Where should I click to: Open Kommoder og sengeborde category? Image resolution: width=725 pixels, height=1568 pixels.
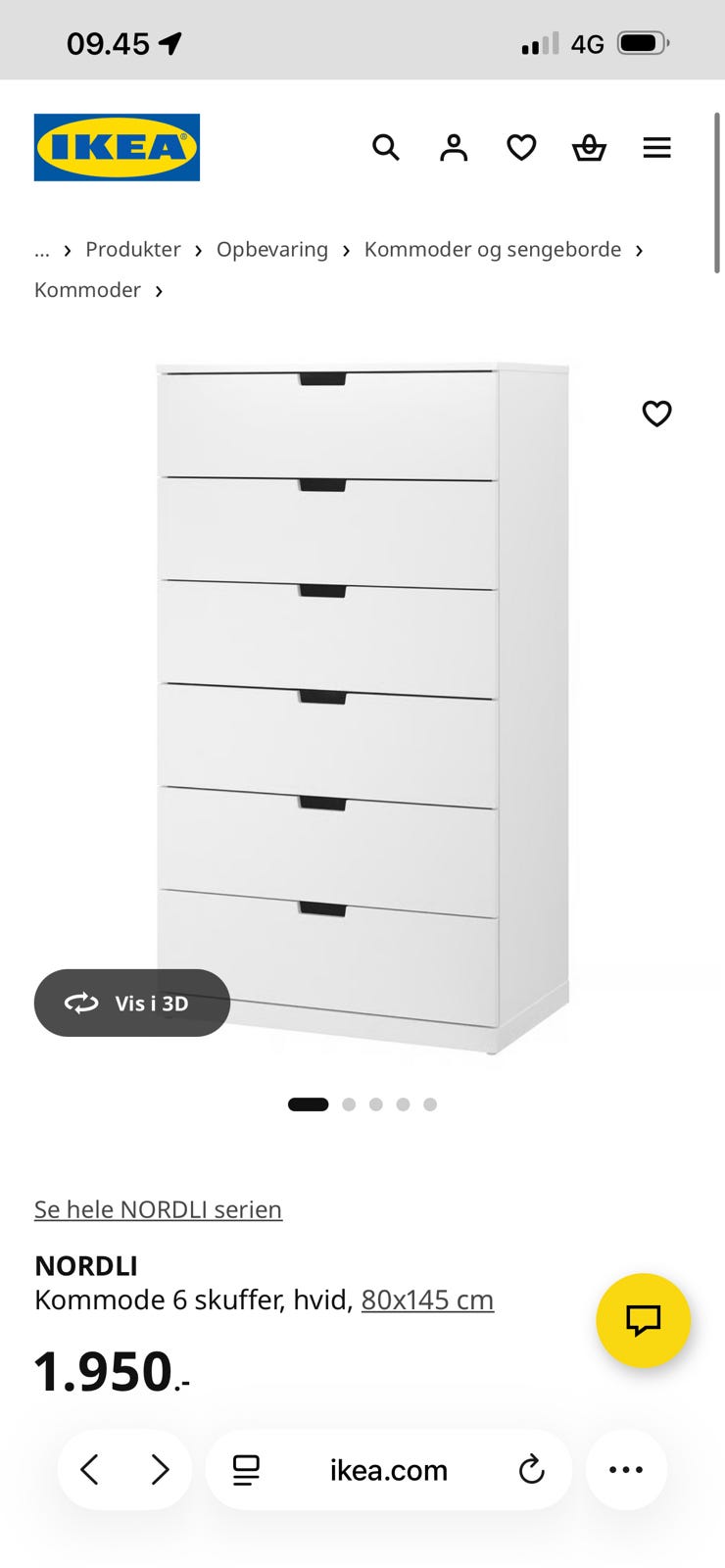pos(492,250)
